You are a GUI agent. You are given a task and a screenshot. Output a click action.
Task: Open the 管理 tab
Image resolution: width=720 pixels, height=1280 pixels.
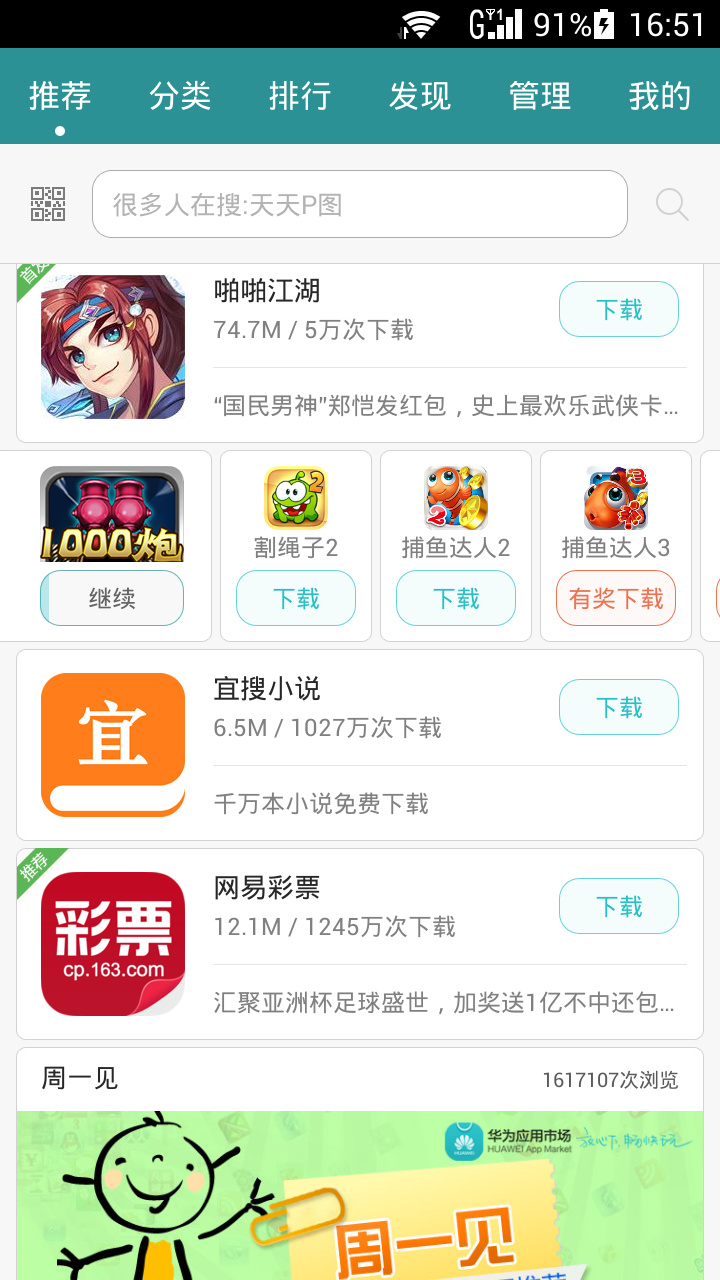540,96
